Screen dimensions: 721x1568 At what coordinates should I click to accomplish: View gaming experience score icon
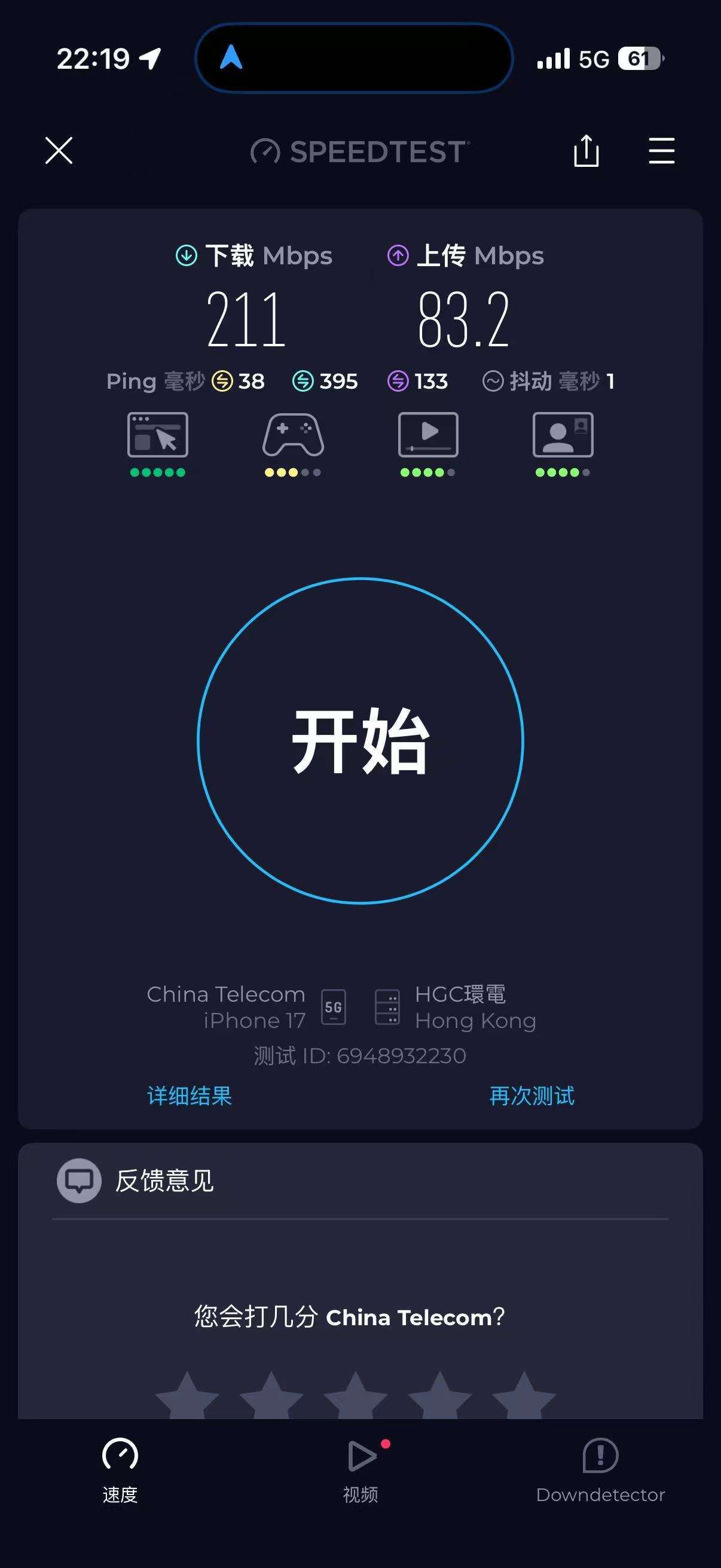(293, 435)
